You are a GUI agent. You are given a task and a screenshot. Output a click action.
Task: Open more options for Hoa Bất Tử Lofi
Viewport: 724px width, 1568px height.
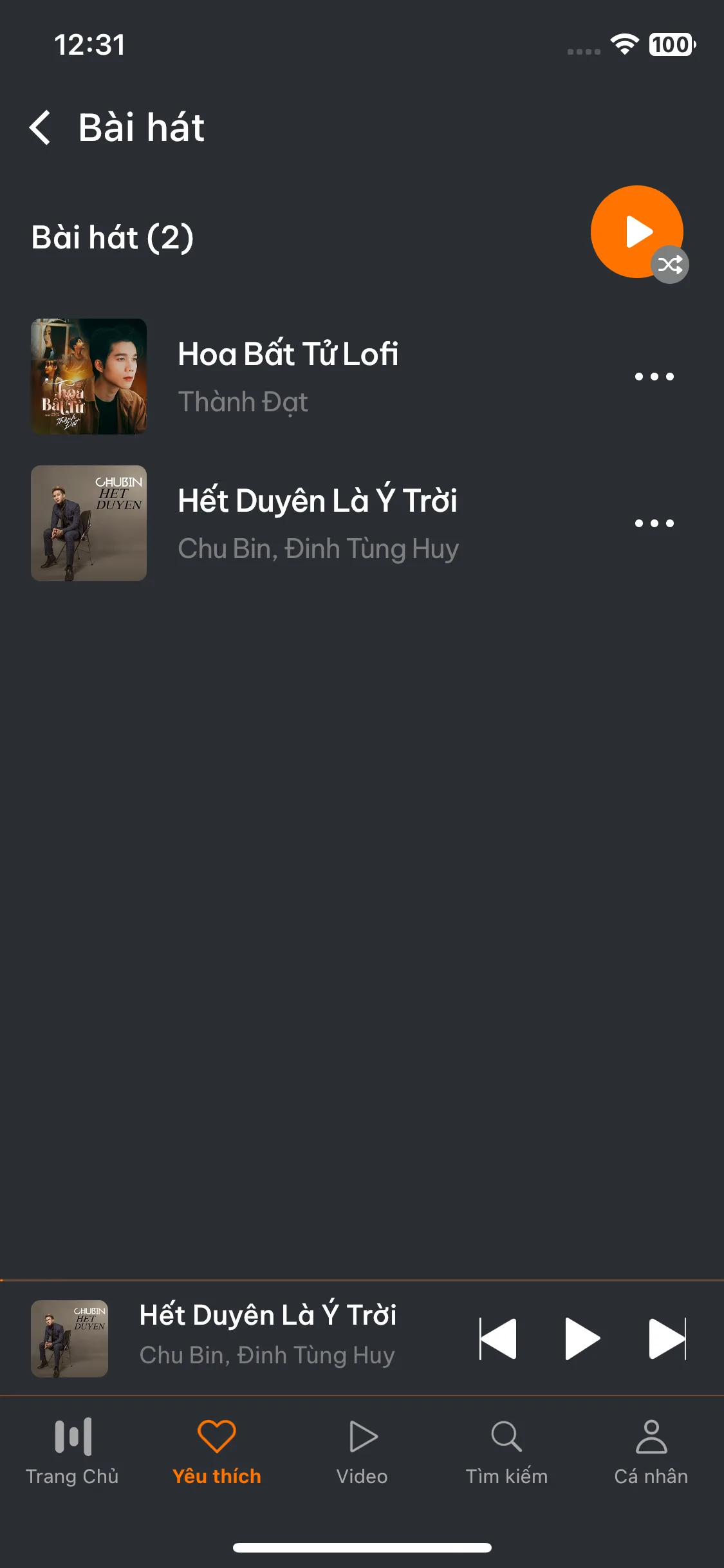coord(654,377)
